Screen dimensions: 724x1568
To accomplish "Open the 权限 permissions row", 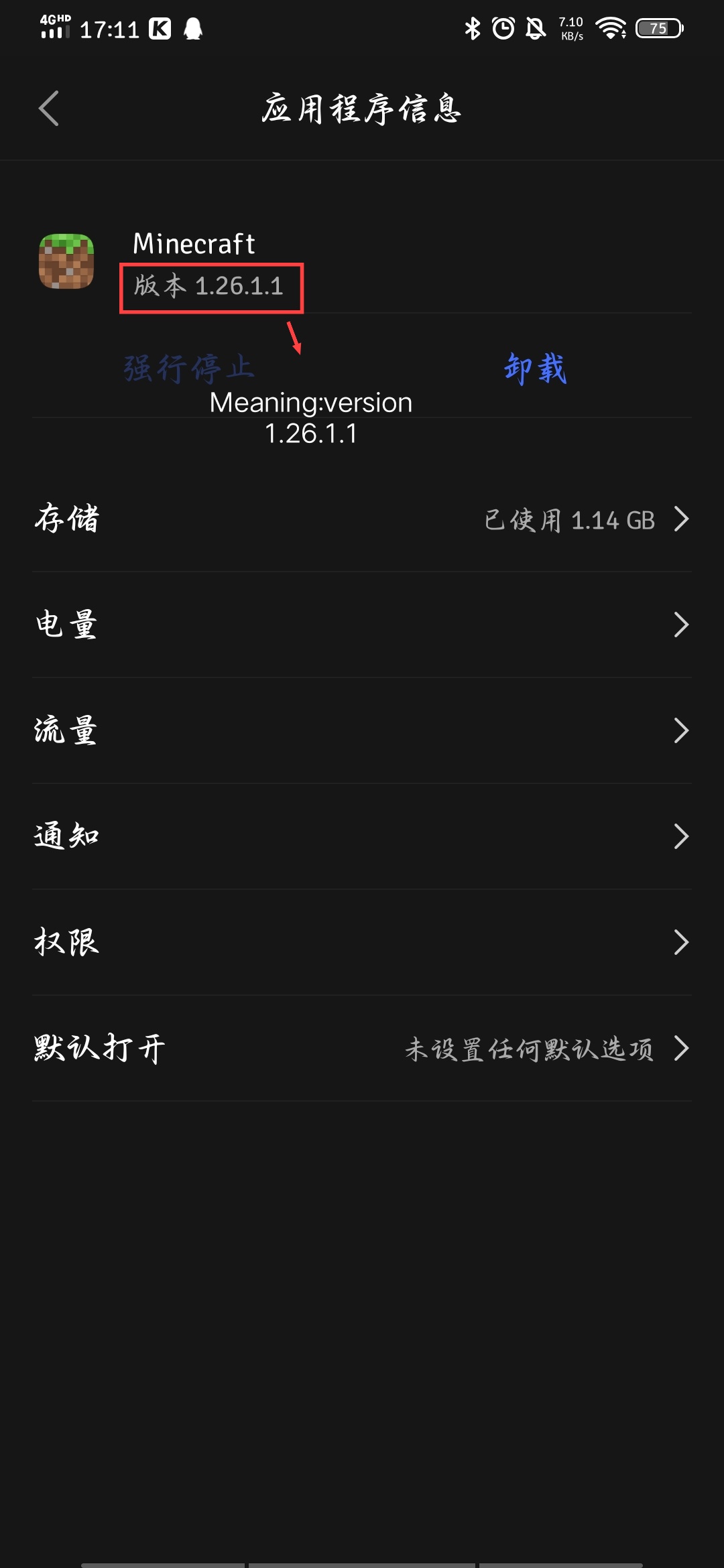I will (362, 942).
